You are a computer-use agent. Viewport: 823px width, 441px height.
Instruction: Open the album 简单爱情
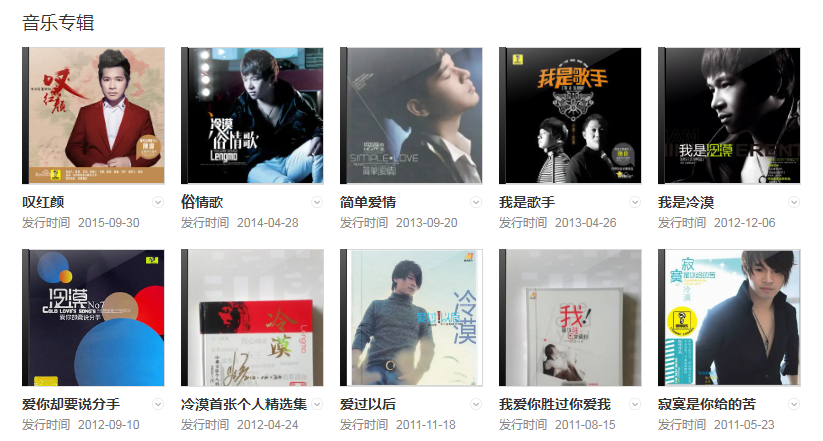pos(411,115)
